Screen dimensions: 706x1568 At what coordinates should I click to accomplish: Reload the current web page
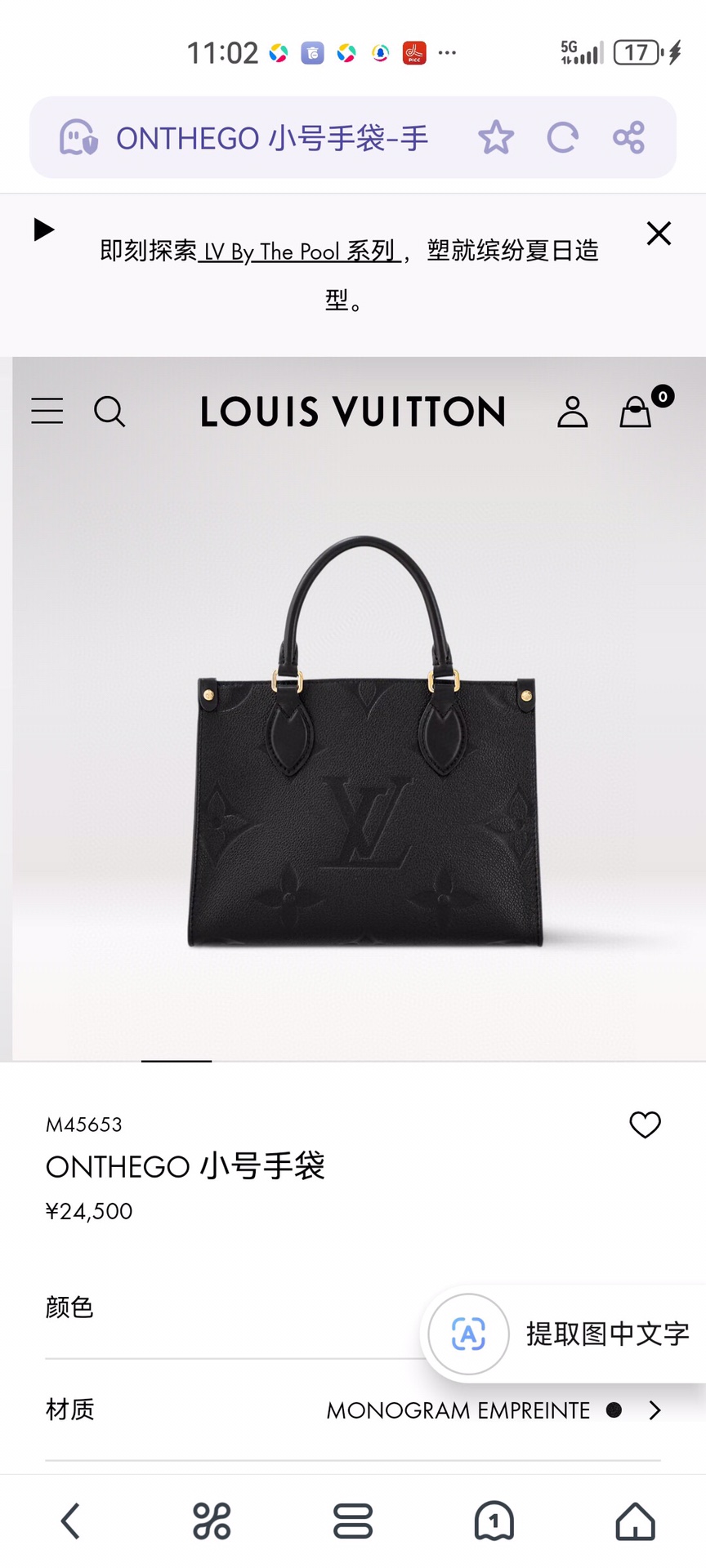[x=562, y=137]
